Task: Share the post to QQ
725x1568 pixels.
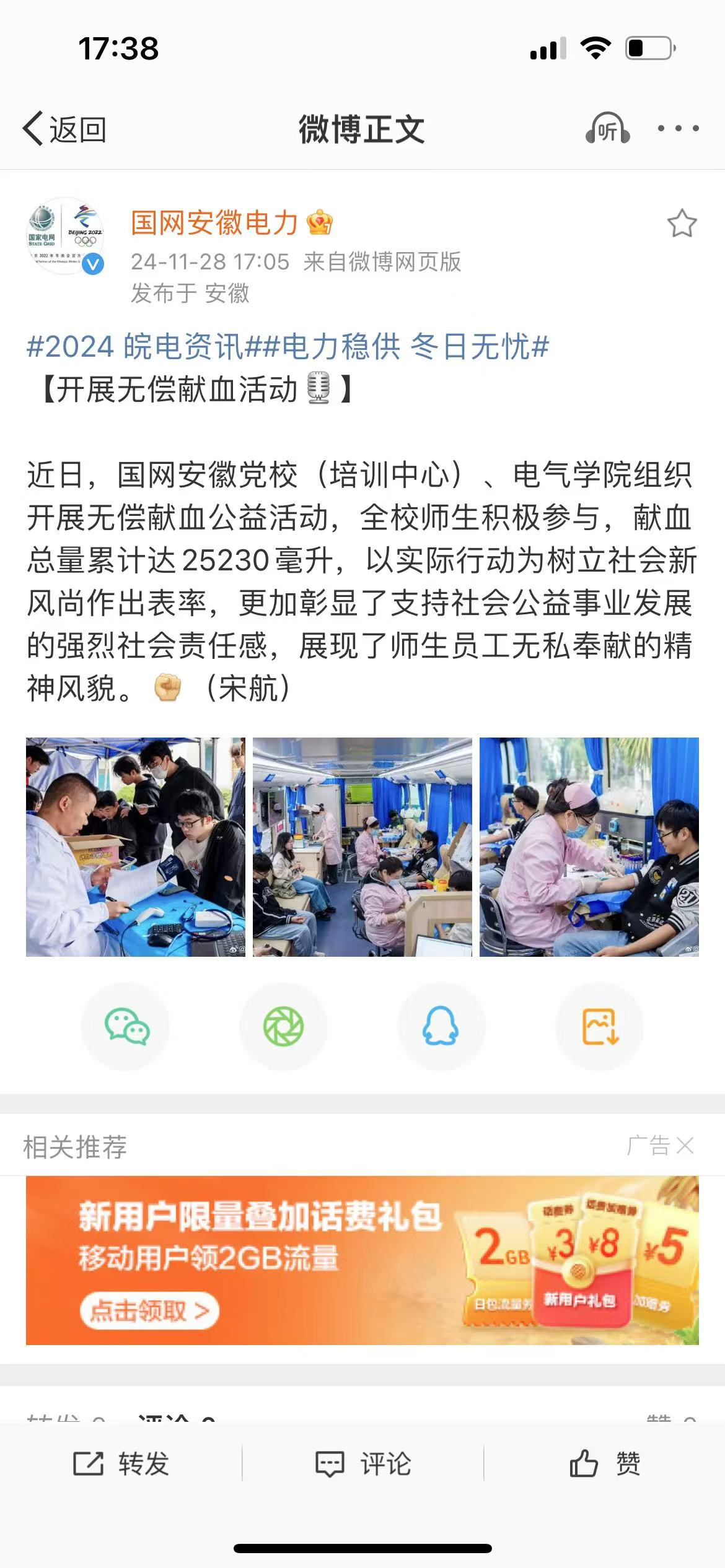Action: [441, 1026]
